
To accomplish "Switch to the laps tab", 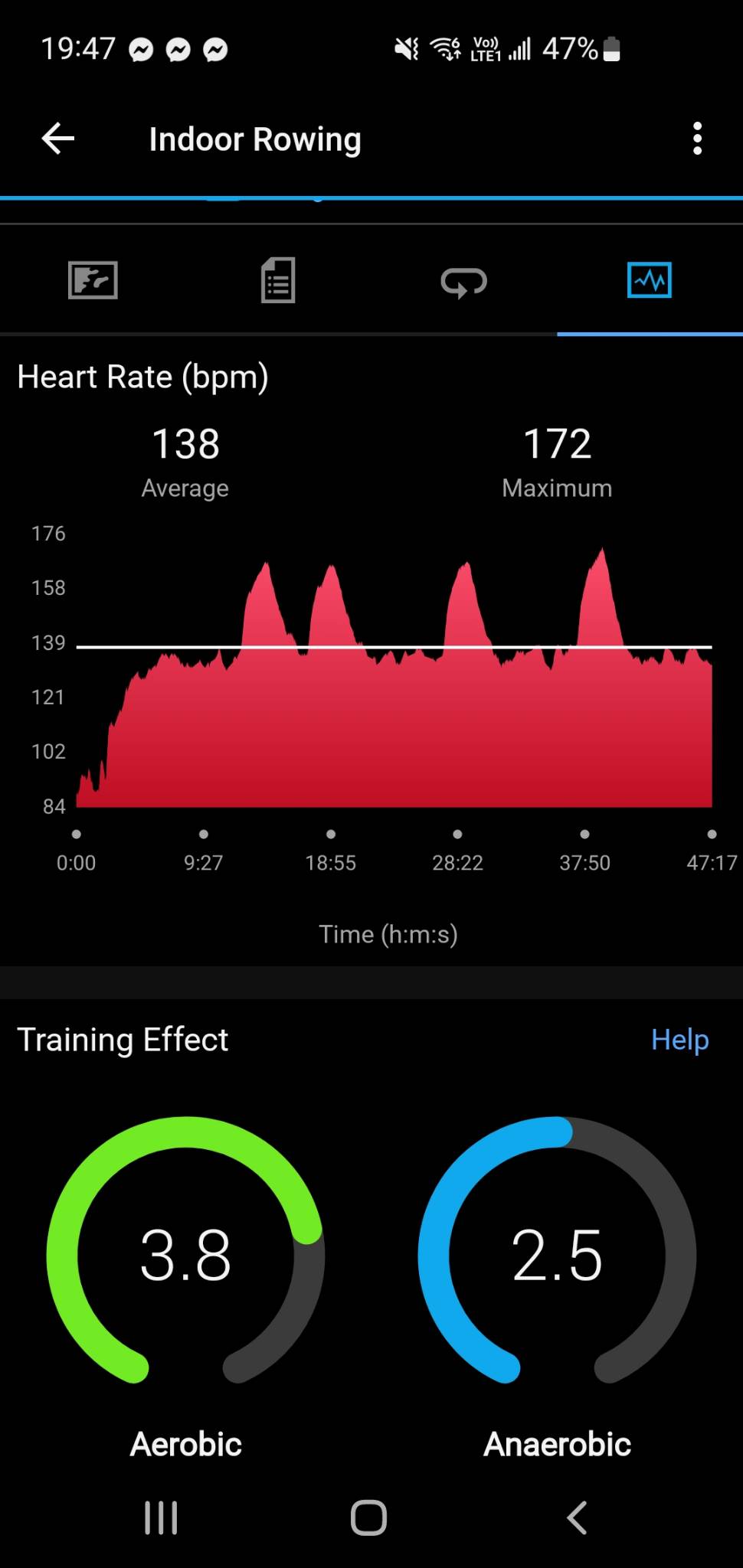I will pos(464,282).
